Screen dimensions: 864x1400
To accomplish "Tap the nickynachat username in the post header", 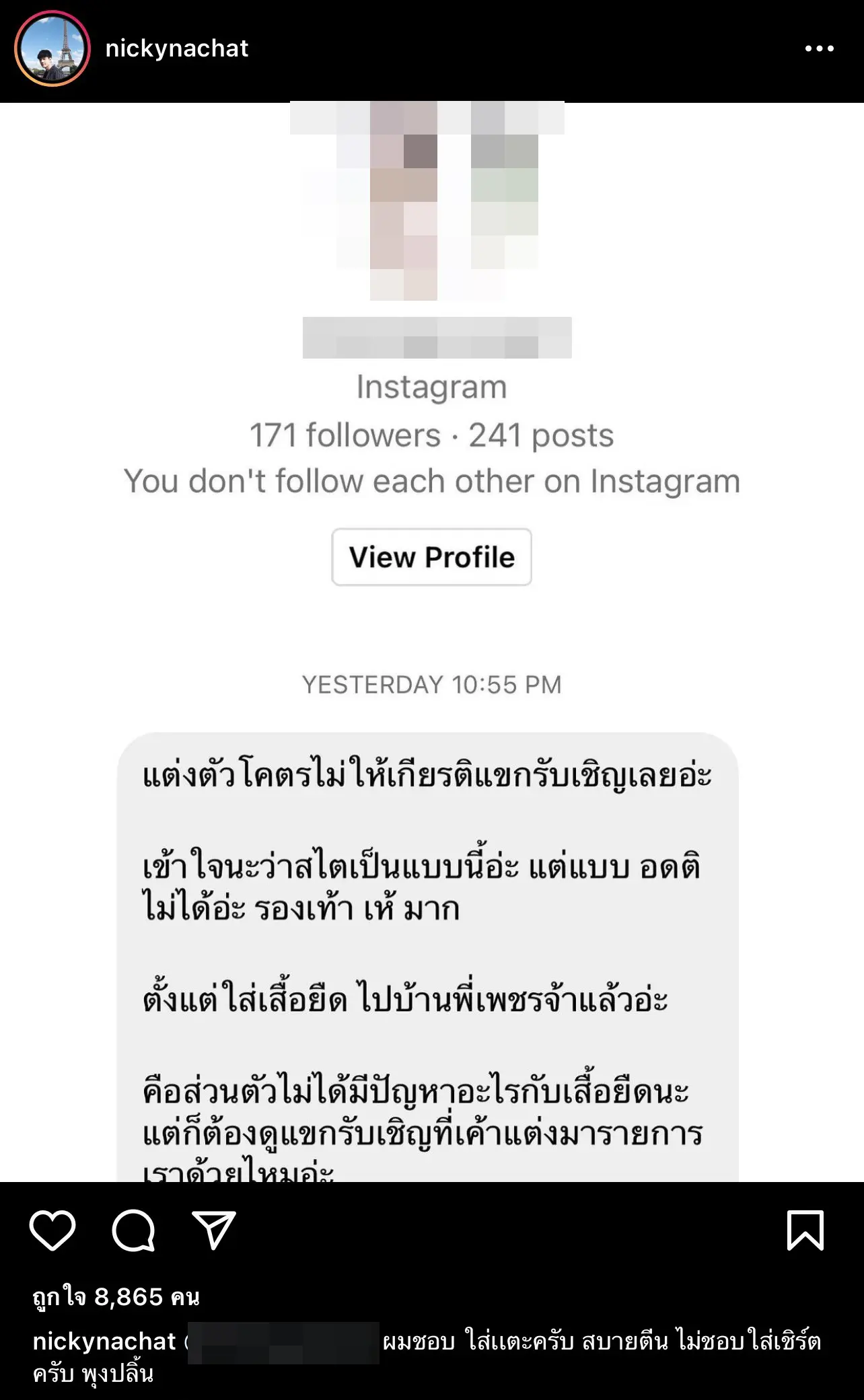I will pos(177,48).
